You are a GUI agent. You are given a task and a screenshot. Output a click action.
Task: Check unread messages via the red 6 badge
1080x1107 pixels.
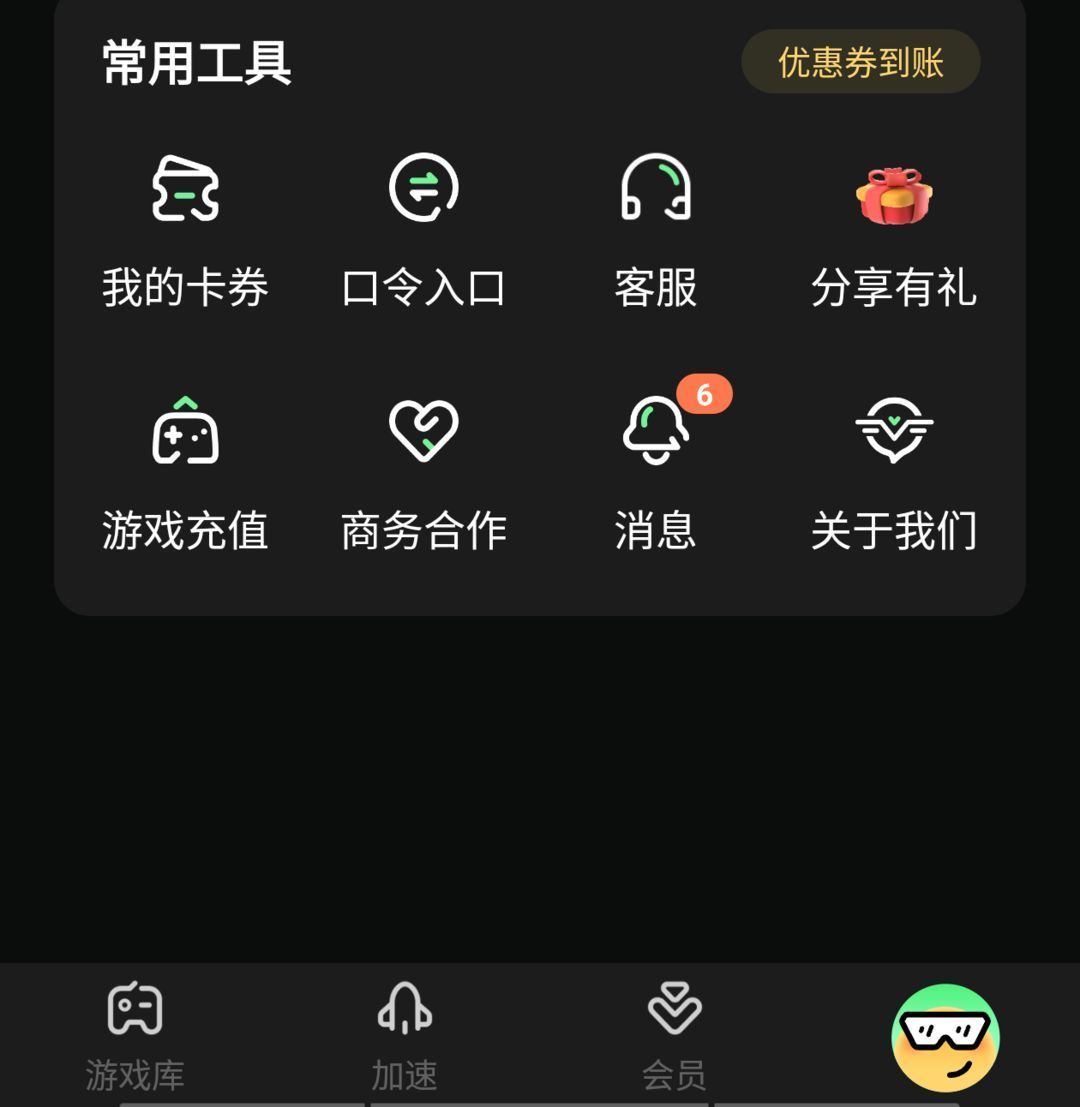[706, 396]
